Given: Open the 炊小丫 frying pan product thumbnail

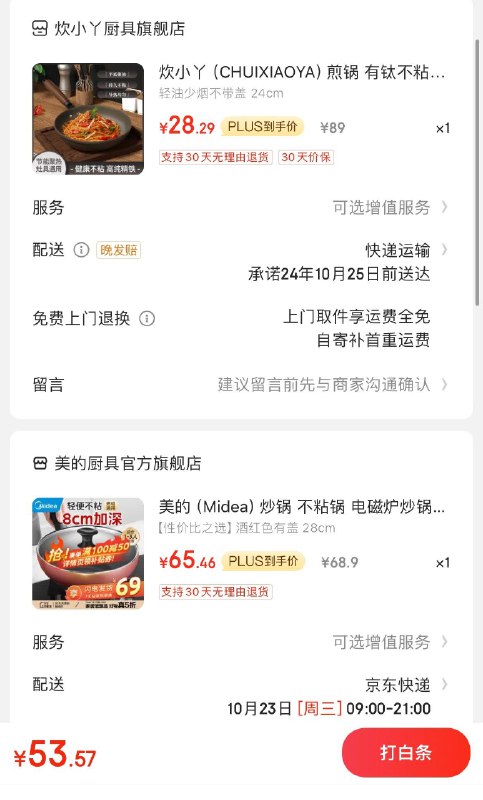Looking at the screenshot, I should (88, 119).
